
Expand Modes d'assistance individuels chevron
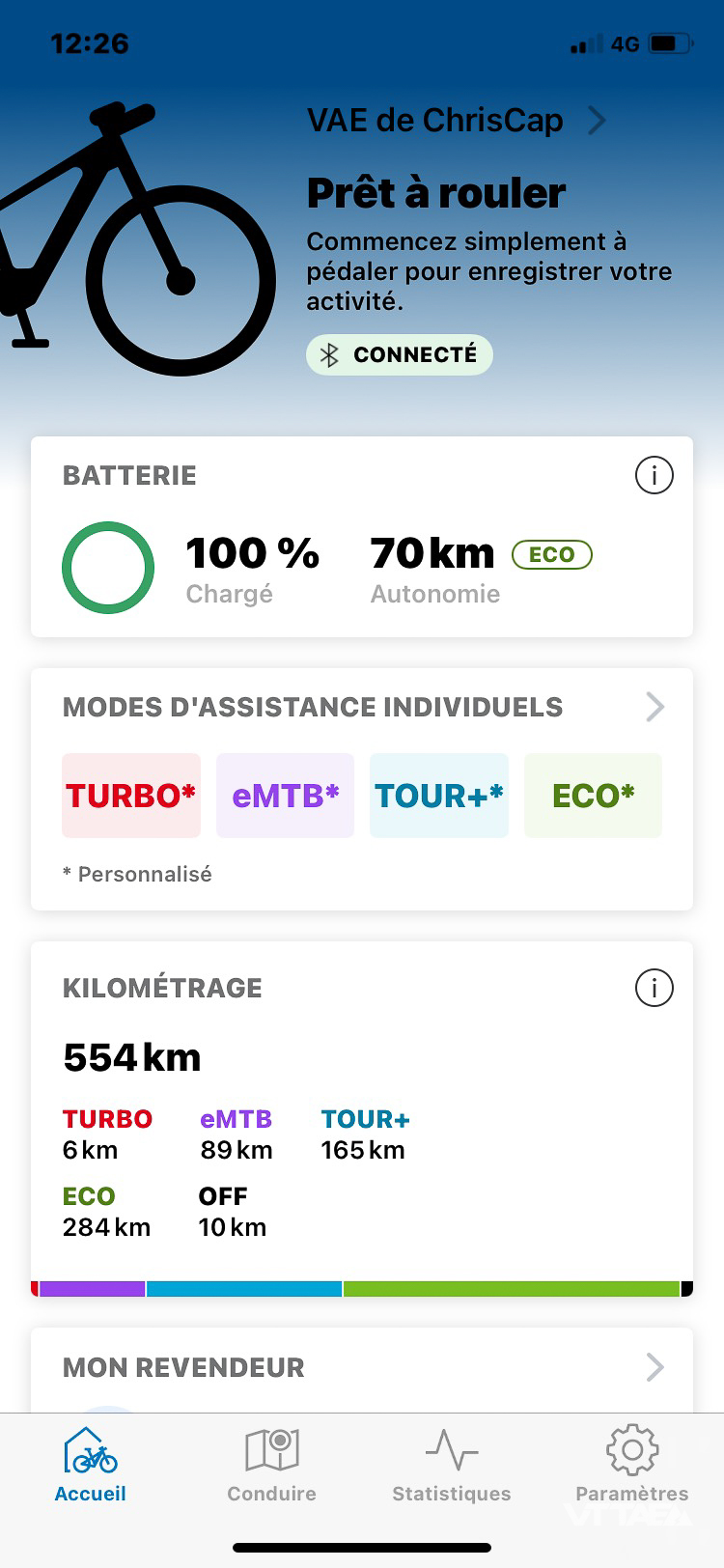click(654, 707)
